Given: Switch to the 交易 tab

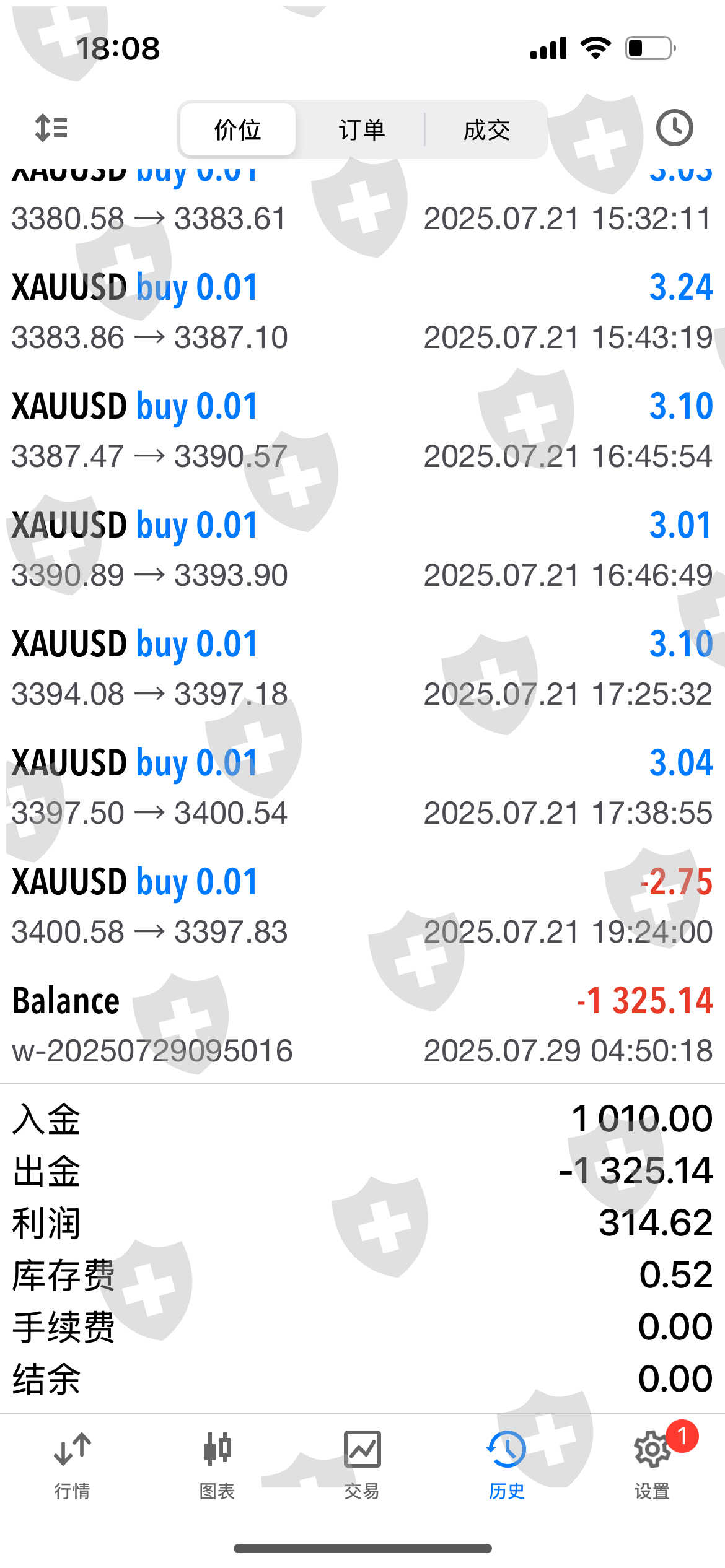Looking at the screenshot, I should pyautogui.click(x=362, y=1464).
